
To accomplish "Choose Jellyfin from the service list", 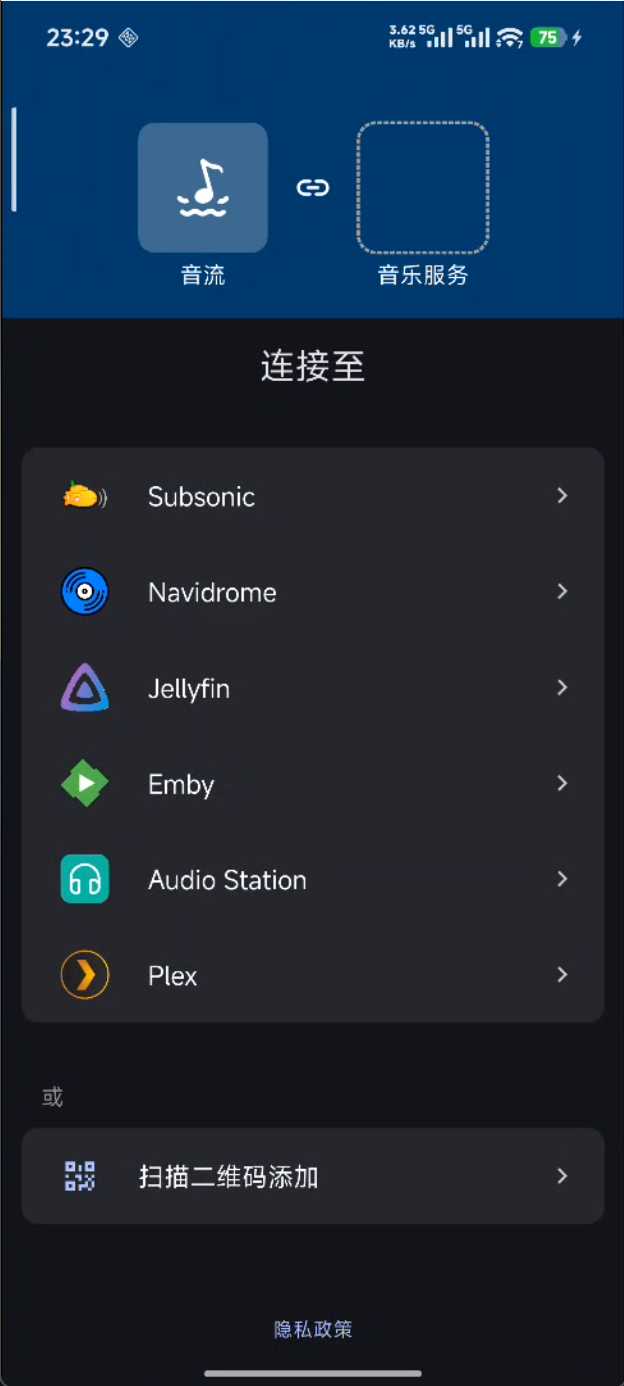I will coord(312,688).
